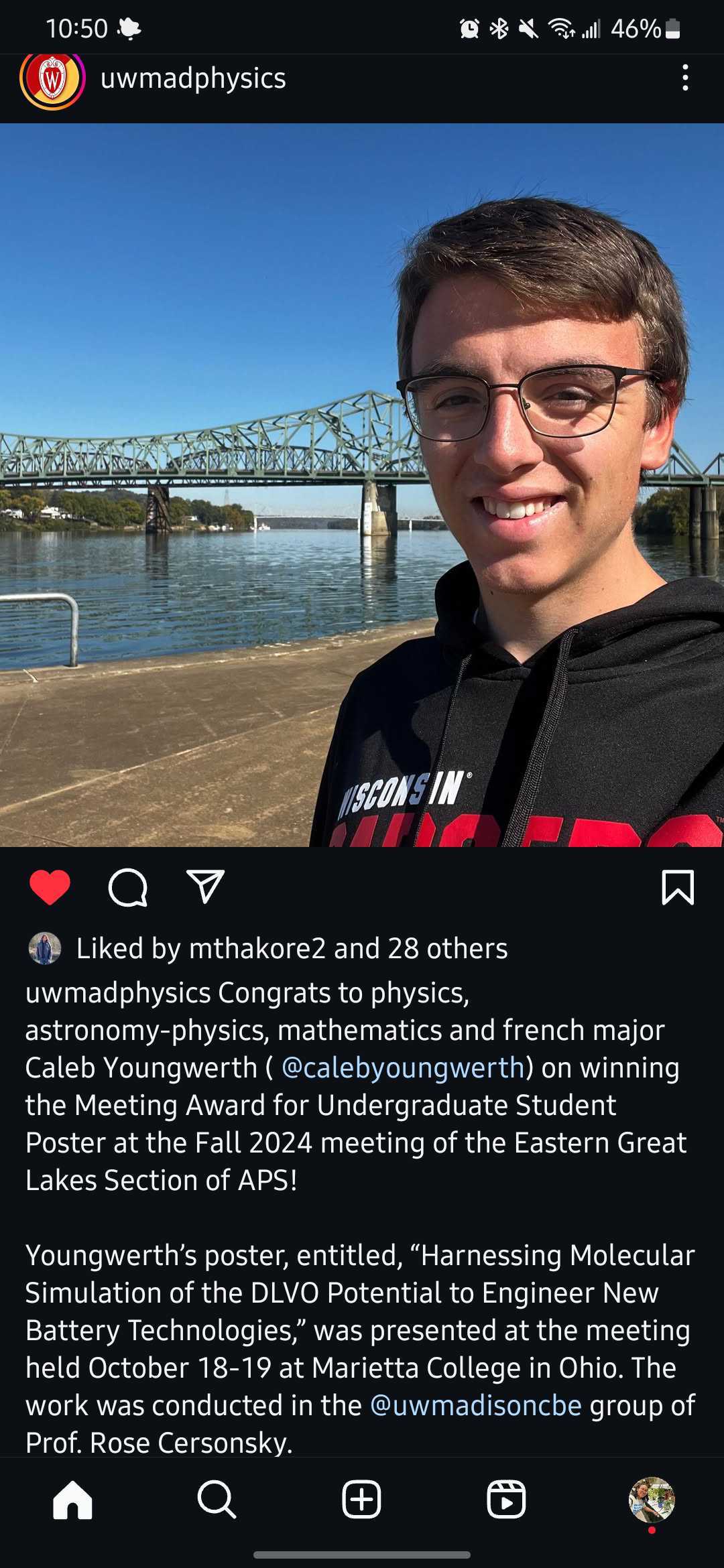Open the @uwmadisoncbe profile mention
The height and width of the screenshot is (1568, 724).
point(476,1406)
